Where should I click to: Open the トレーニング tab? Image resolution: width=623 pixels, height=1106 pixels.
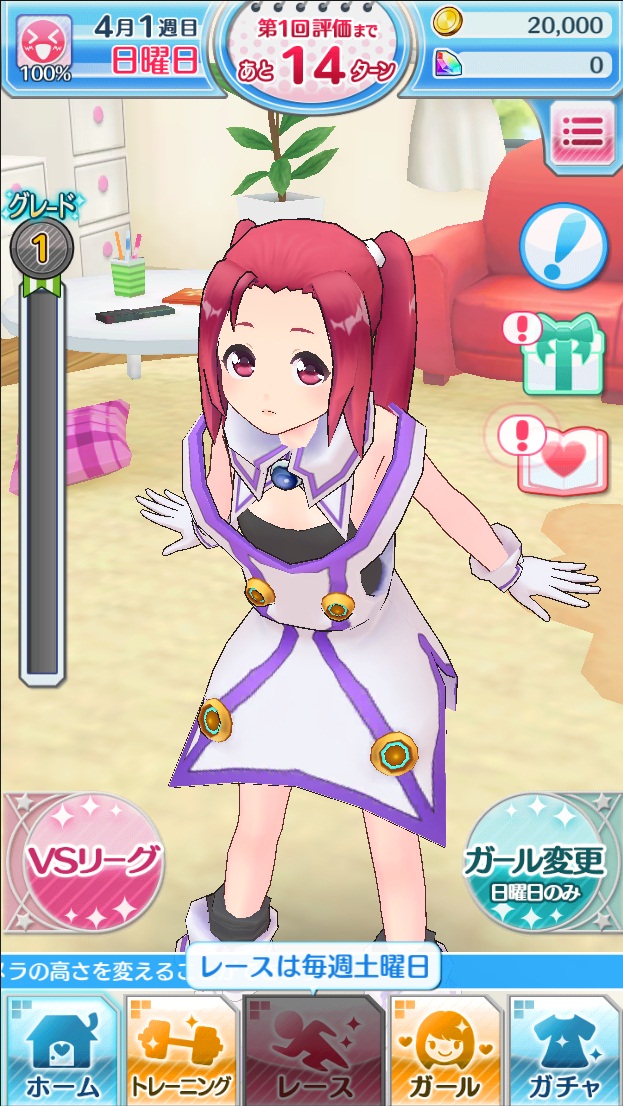[182, 1052]
